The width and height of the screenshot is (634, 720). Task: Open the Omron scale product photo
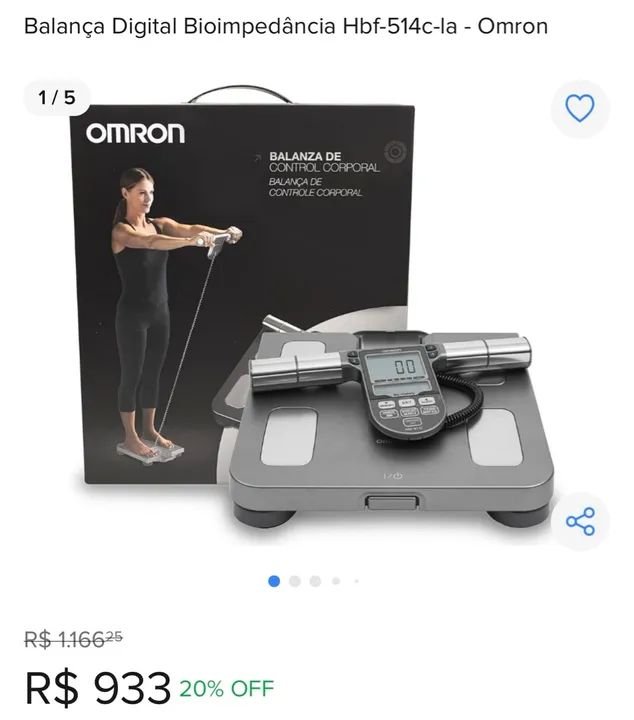(x=317, y=310)
